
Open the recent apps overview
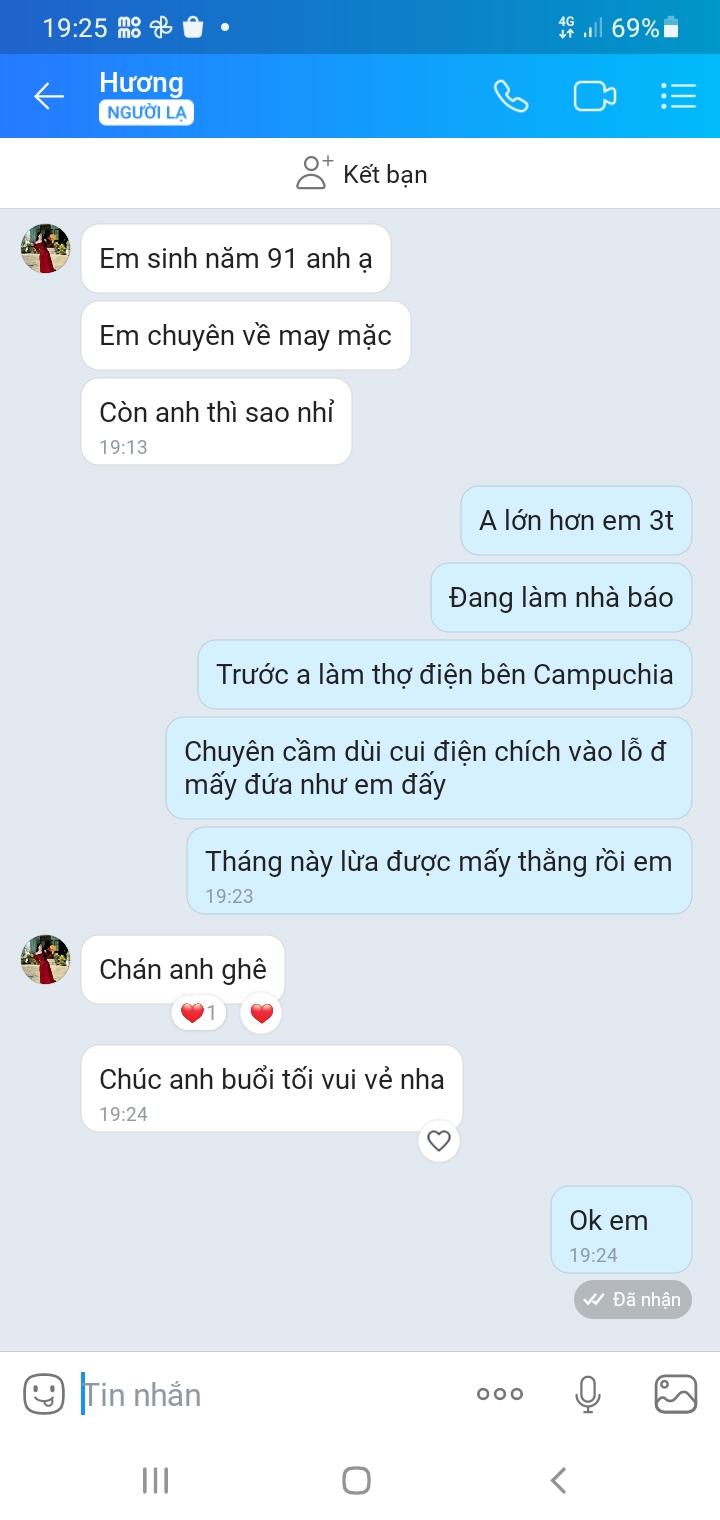(x=155, y=1480)
